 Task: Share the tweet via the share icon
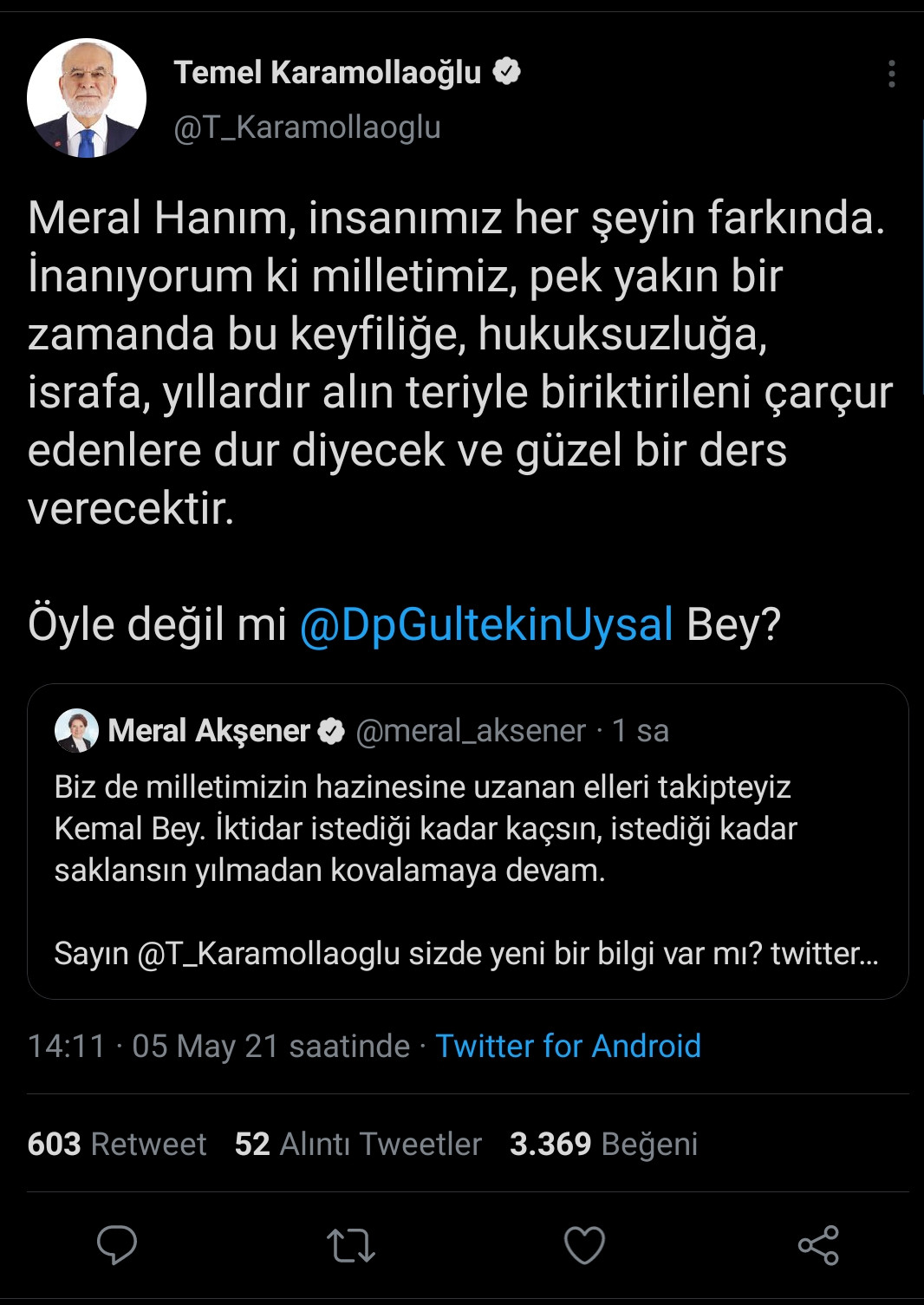click(x=817, y=1246)
